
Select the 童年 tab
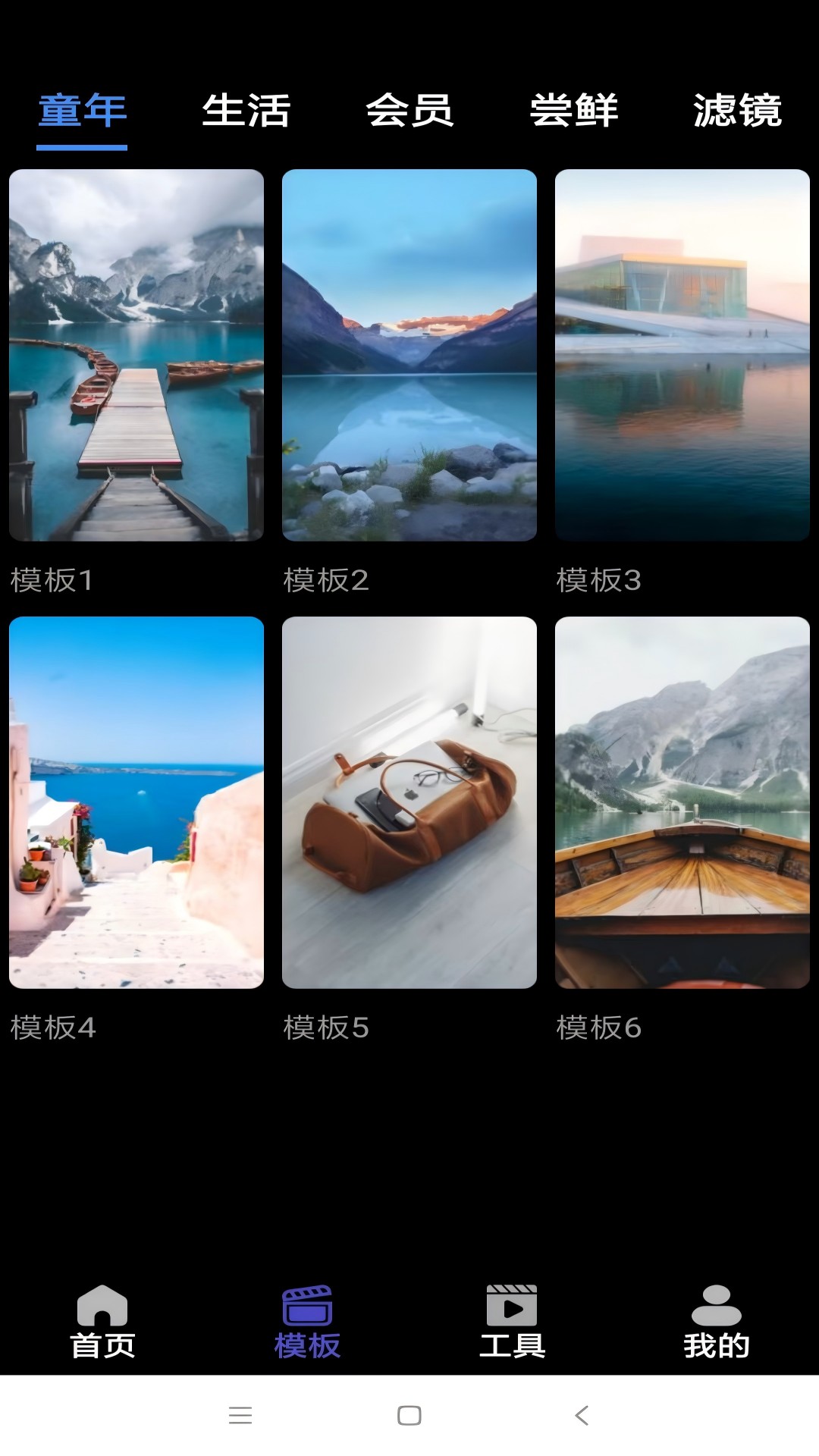click(x=82, y=111)
